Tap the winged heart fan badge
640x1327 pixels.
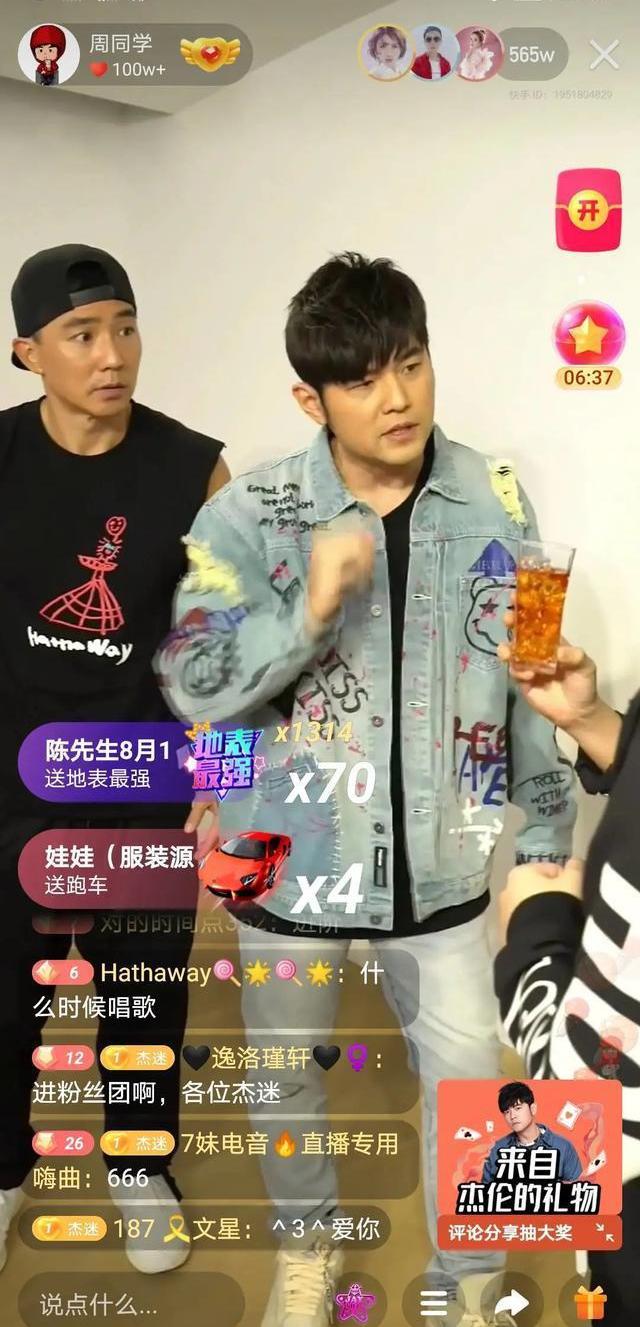point(211,54)
